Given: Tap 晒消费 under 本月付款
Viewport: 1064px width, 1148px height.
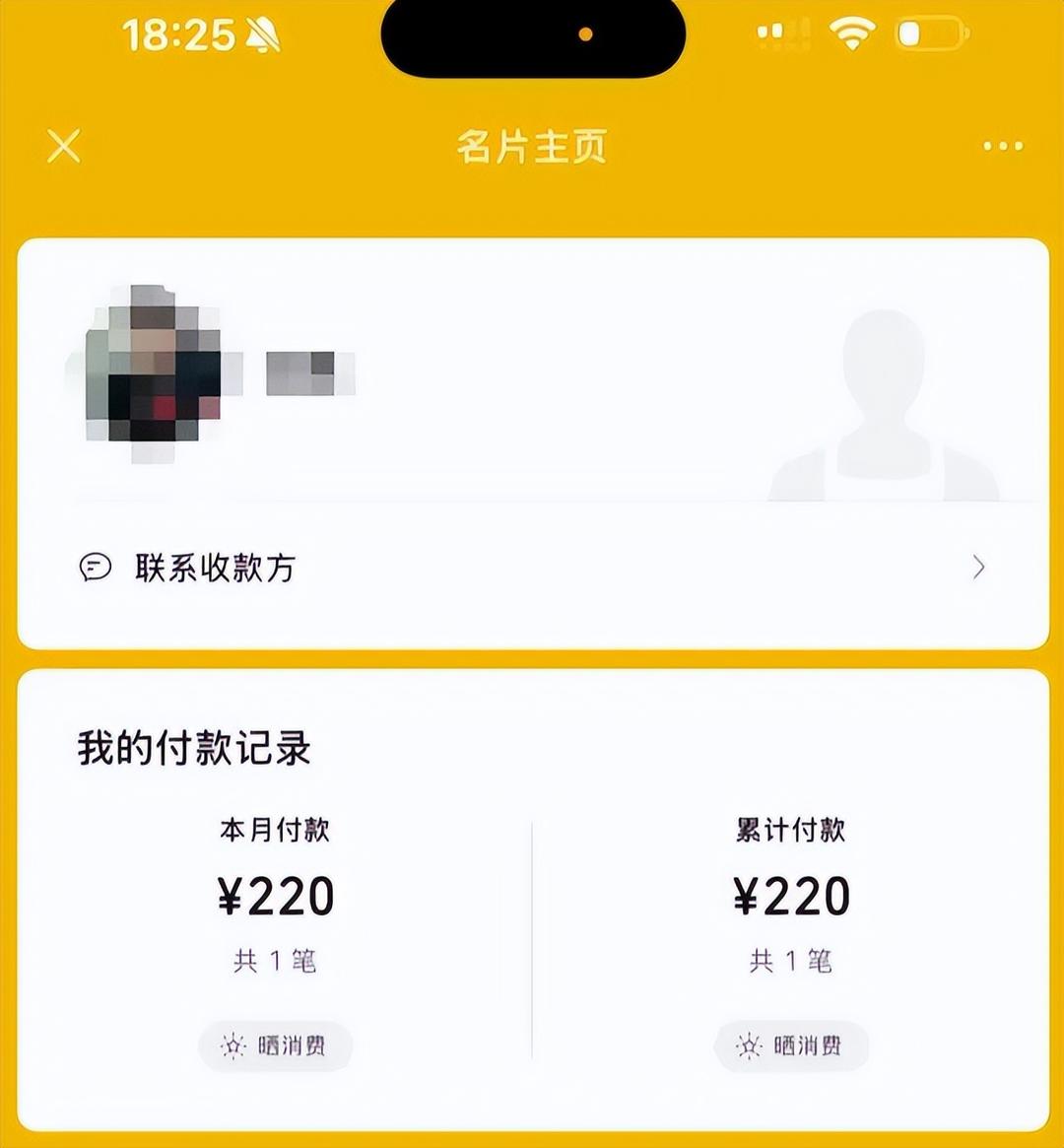Looking at the screenshot, I should (x=276, y=1046).
